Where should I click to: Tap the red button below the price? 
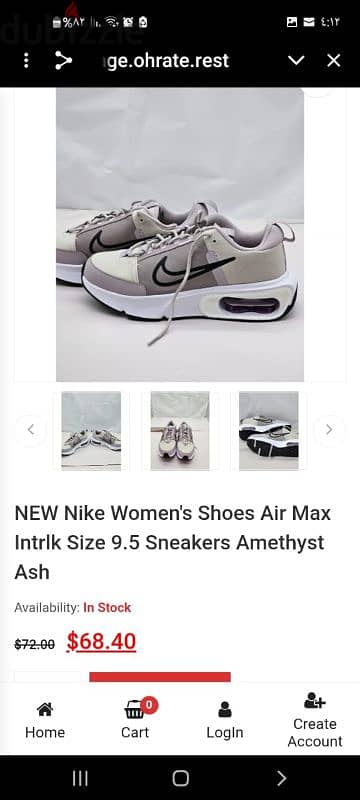[x=160, y=677]
